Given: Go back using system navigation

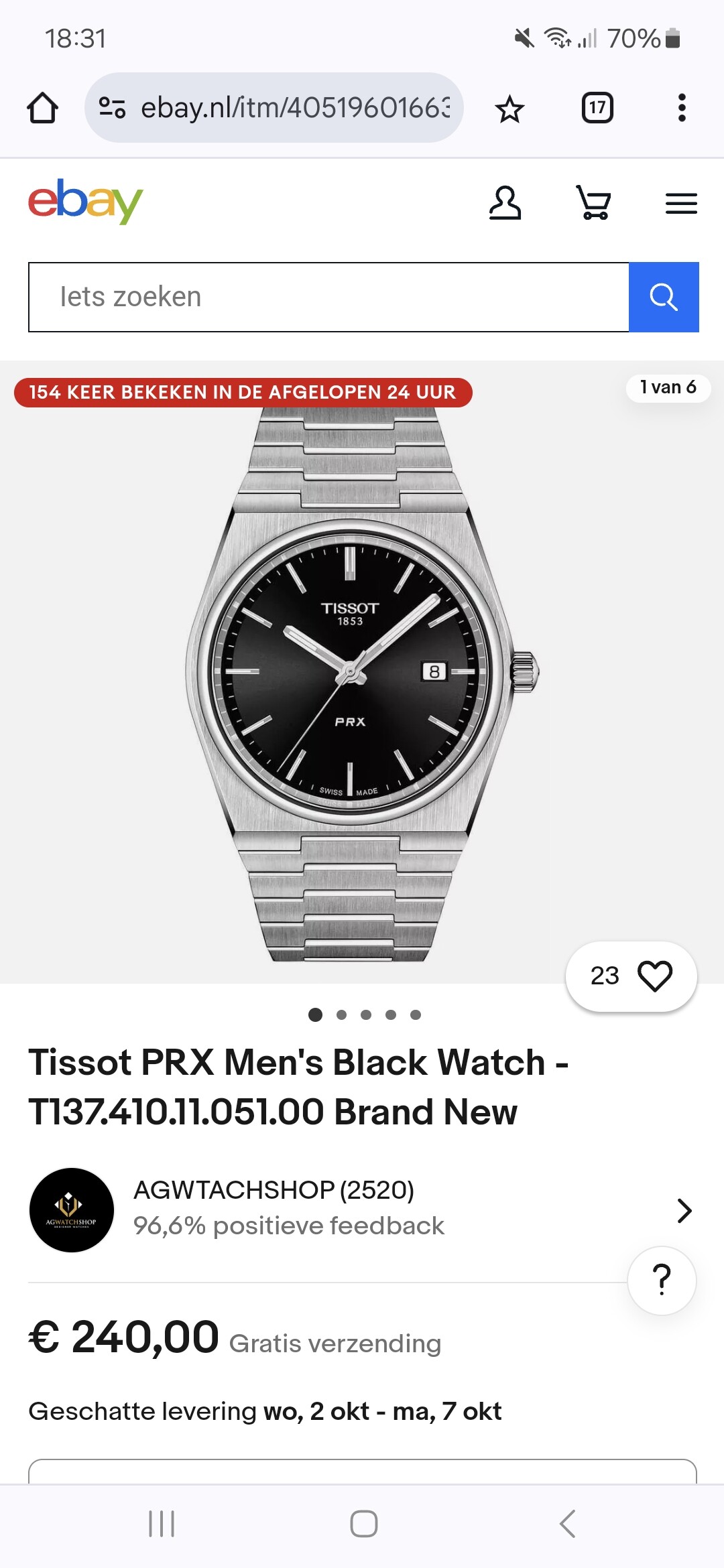Looking at the screenshot, I should coord(567,1524).
